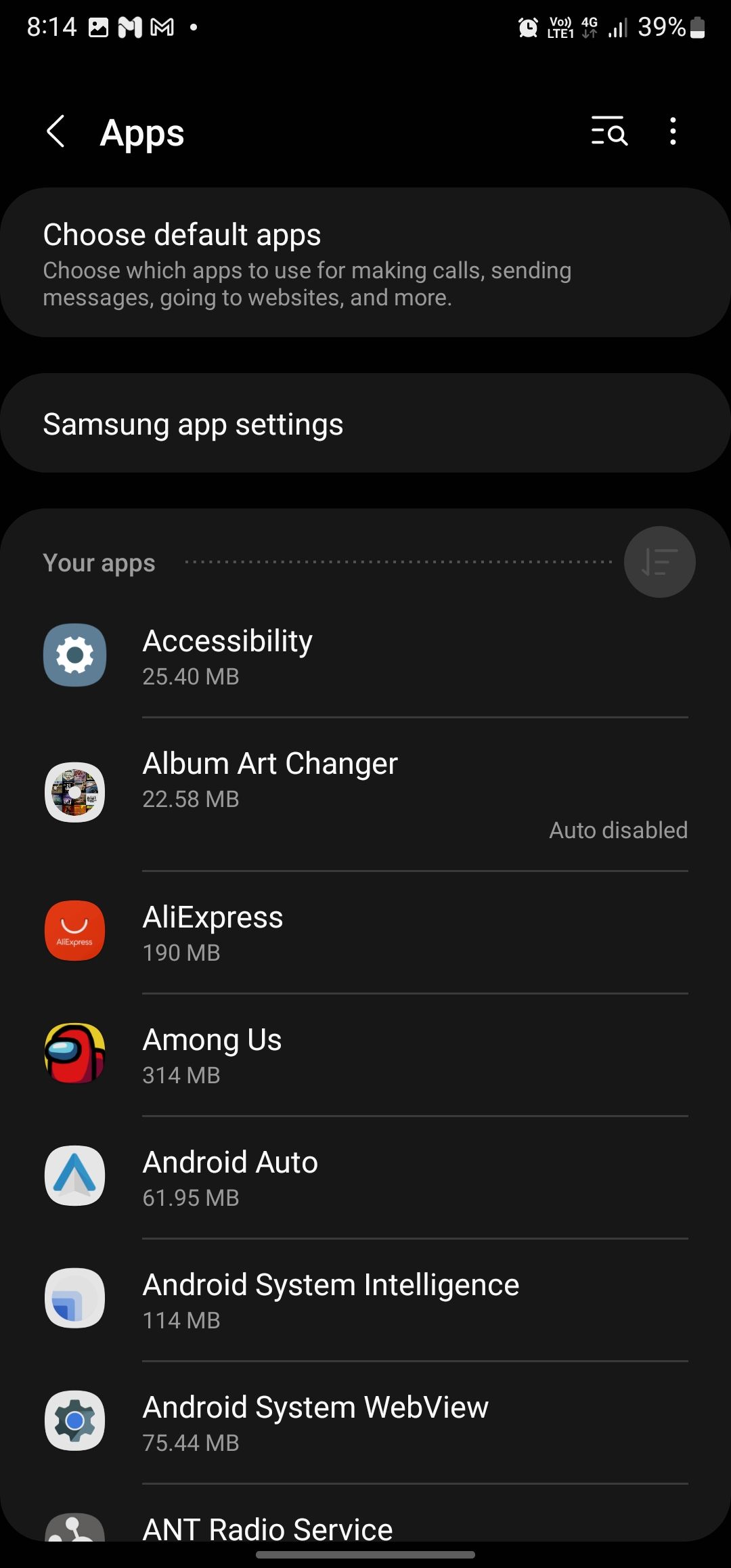The image size is (731, 1568).
Task: Open Samsung app settings
Action: click(365, 424)
